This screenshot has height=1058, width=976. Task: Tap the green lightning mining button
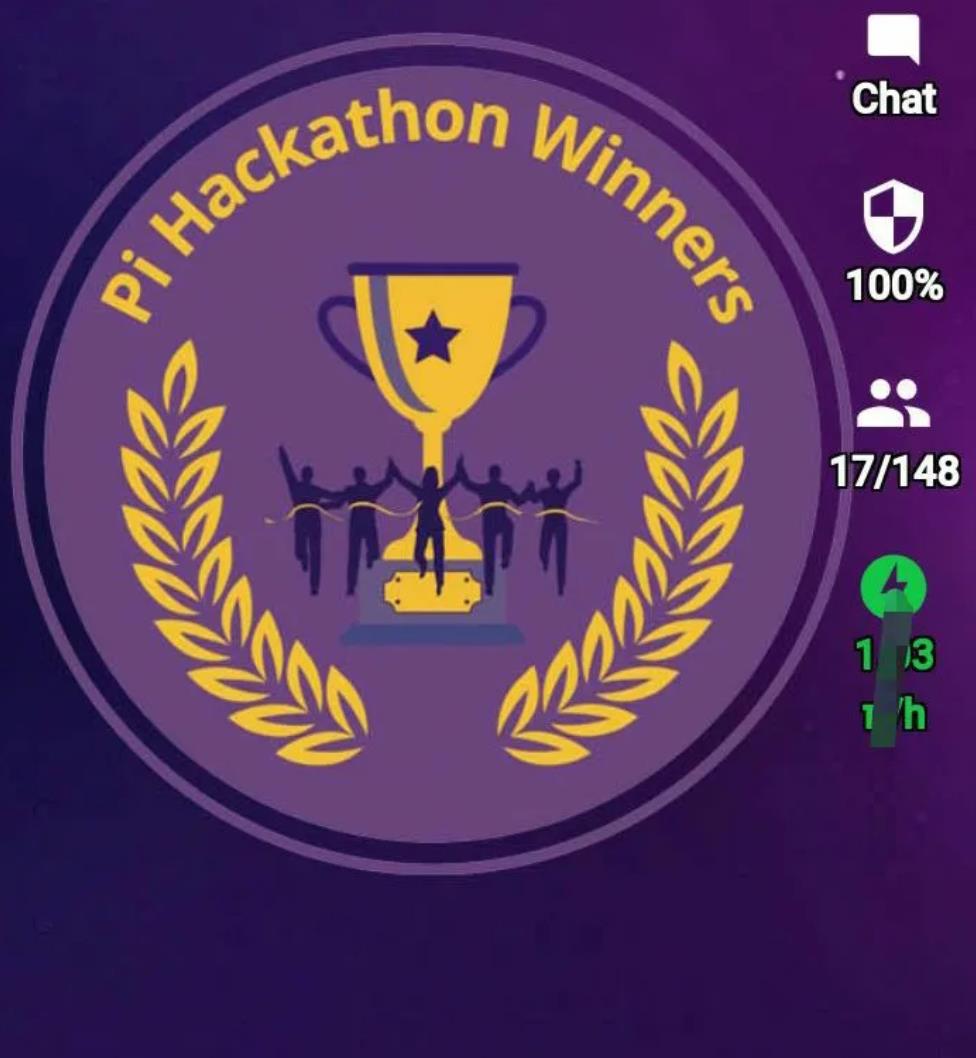point(893,586)
